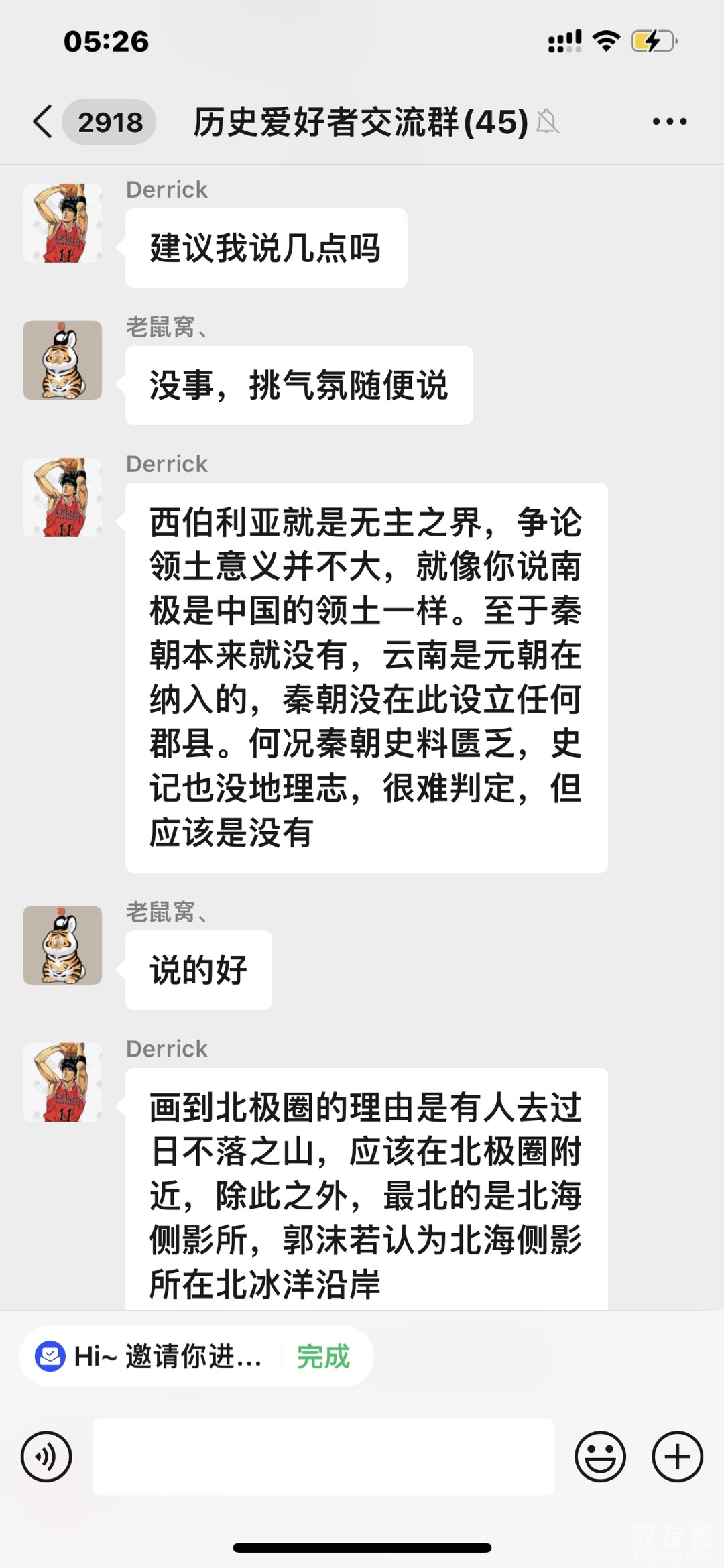
Task: Tap the message text input field
Action: (323, 1456)
